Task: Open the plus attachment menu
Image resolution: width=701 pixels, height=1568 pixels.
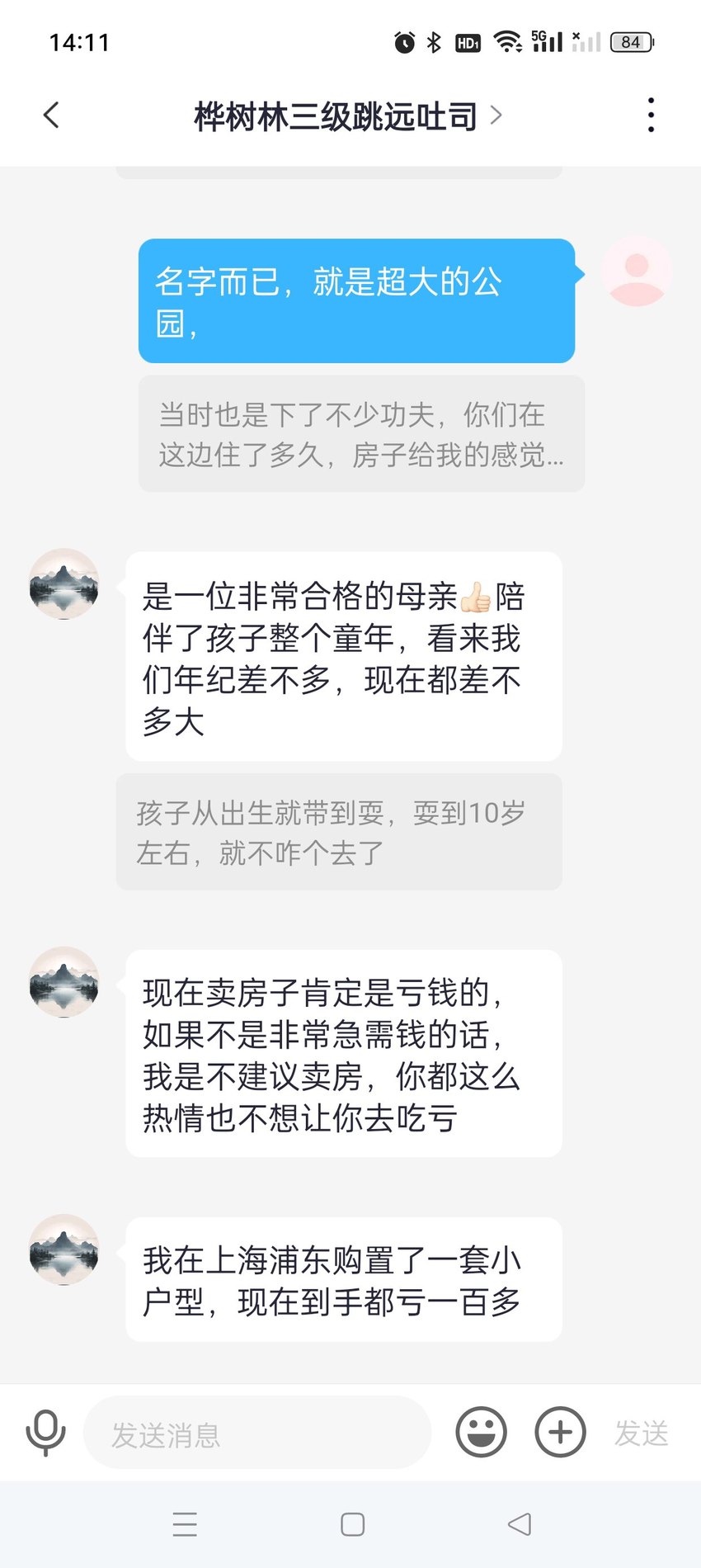Action: pos(560,1432)
